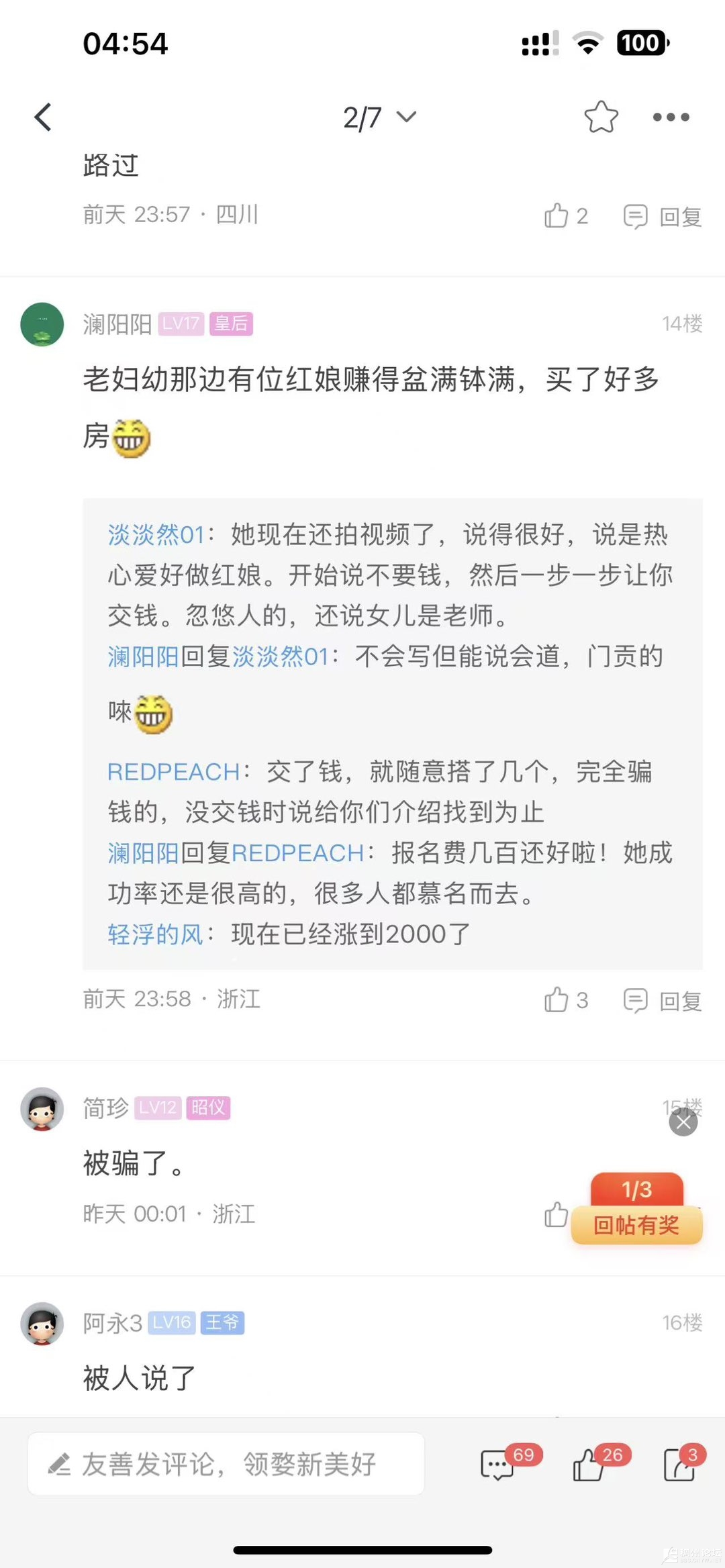Favorite this thread with the star icon

click(601, 117)
